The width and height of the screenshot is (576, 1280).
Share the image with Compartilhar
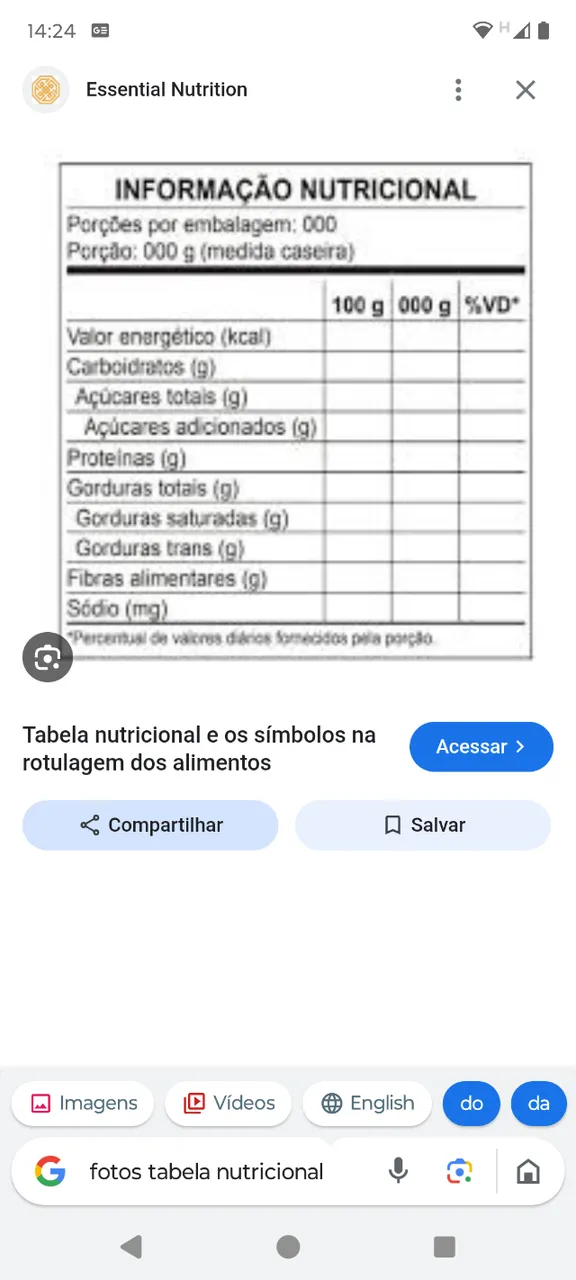[150, 825]
